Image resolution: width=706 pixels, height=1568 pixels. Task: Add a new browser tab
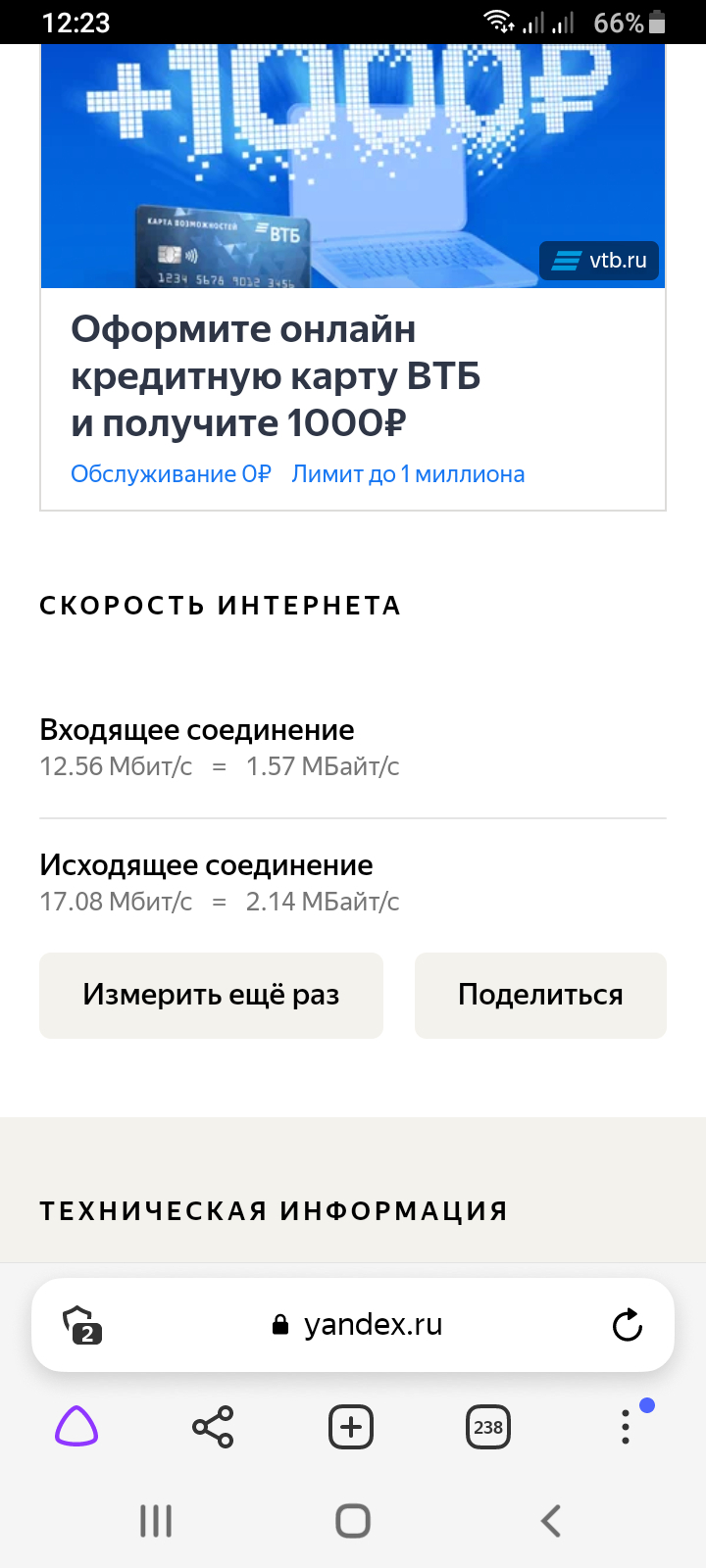click(x=351, y=1427)
